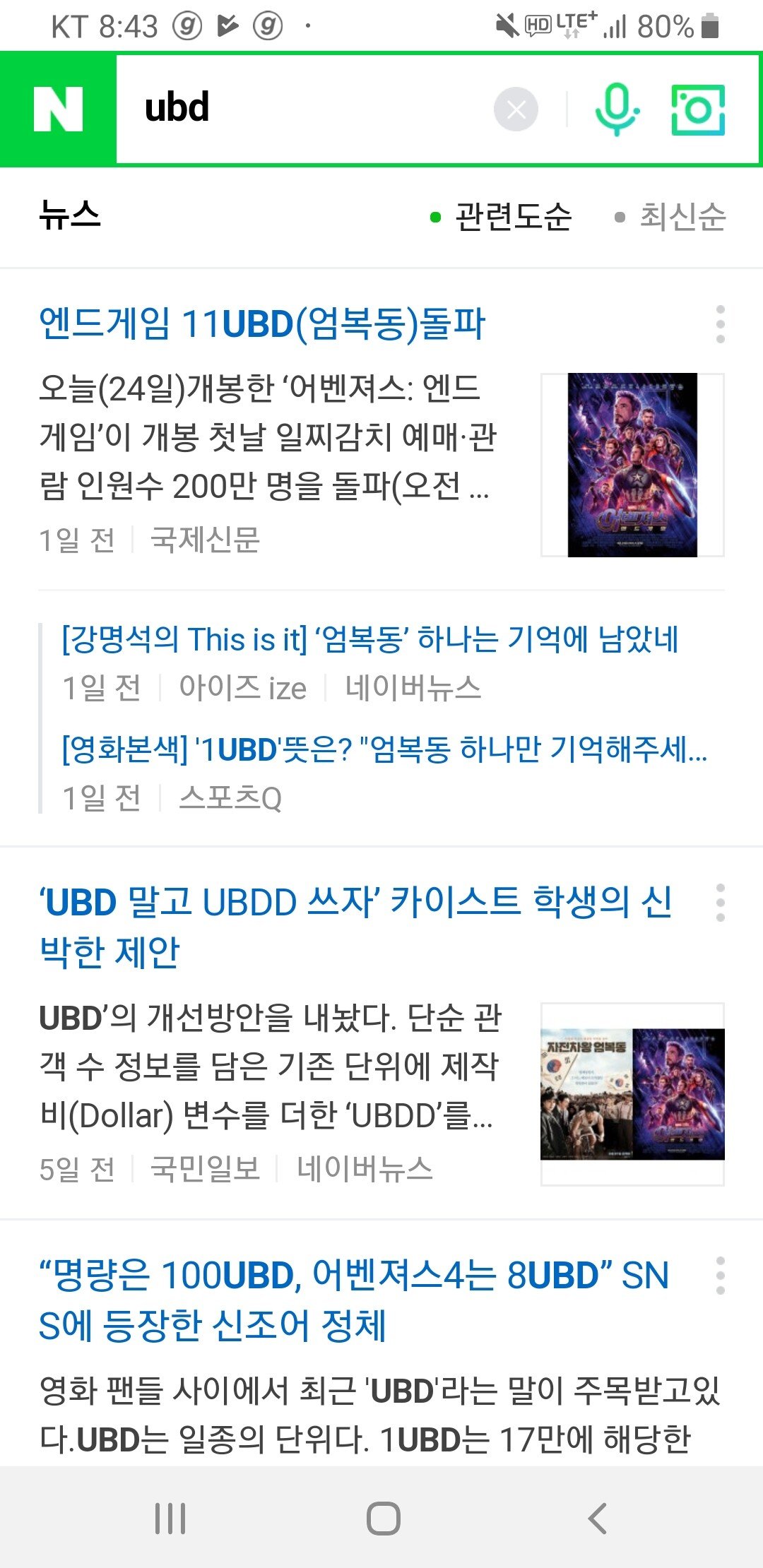Tap the 자전차왕 엄복동 poster thumbnail
The image size is (763, 1568).
[632, 1093]
